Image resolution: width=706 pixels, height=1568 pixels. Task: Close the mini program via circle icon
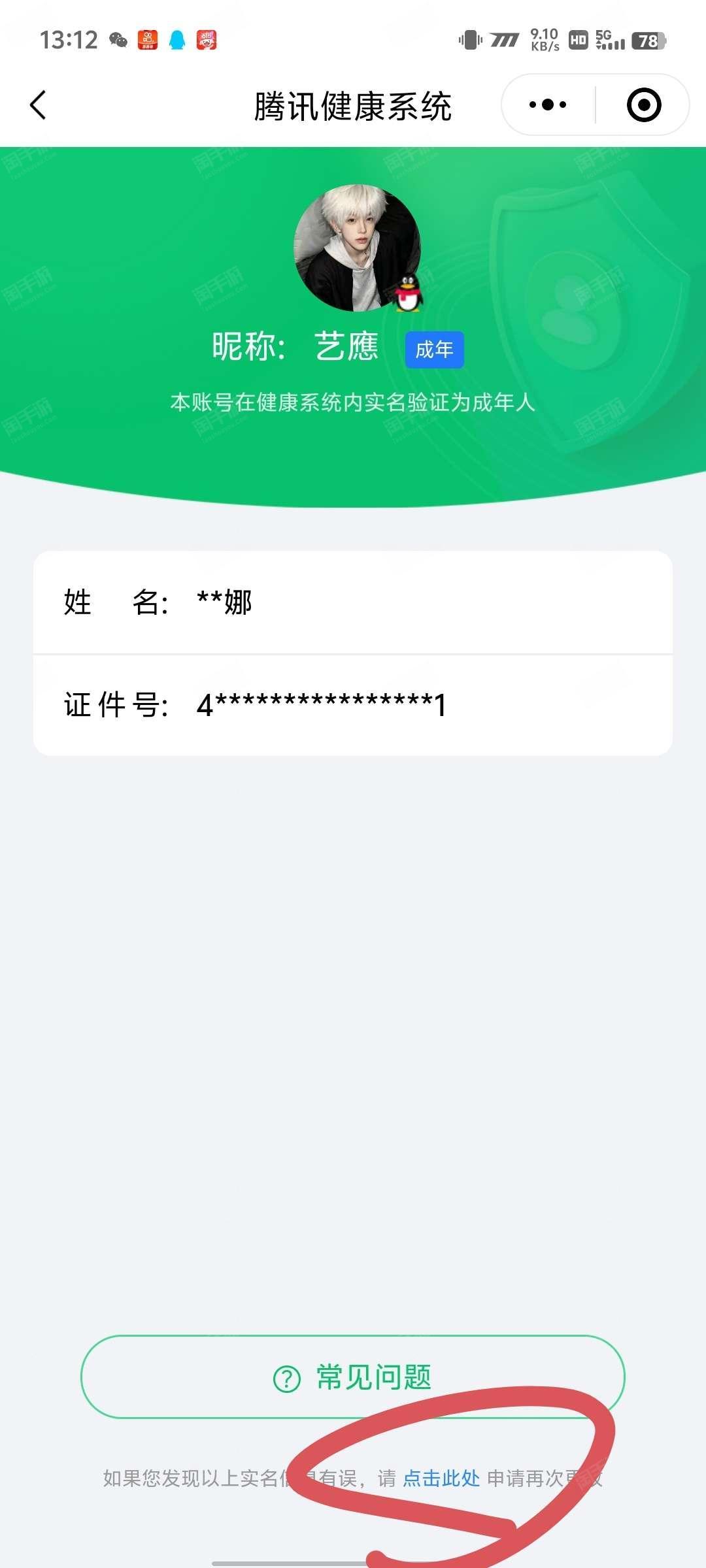tap(643, 105)
